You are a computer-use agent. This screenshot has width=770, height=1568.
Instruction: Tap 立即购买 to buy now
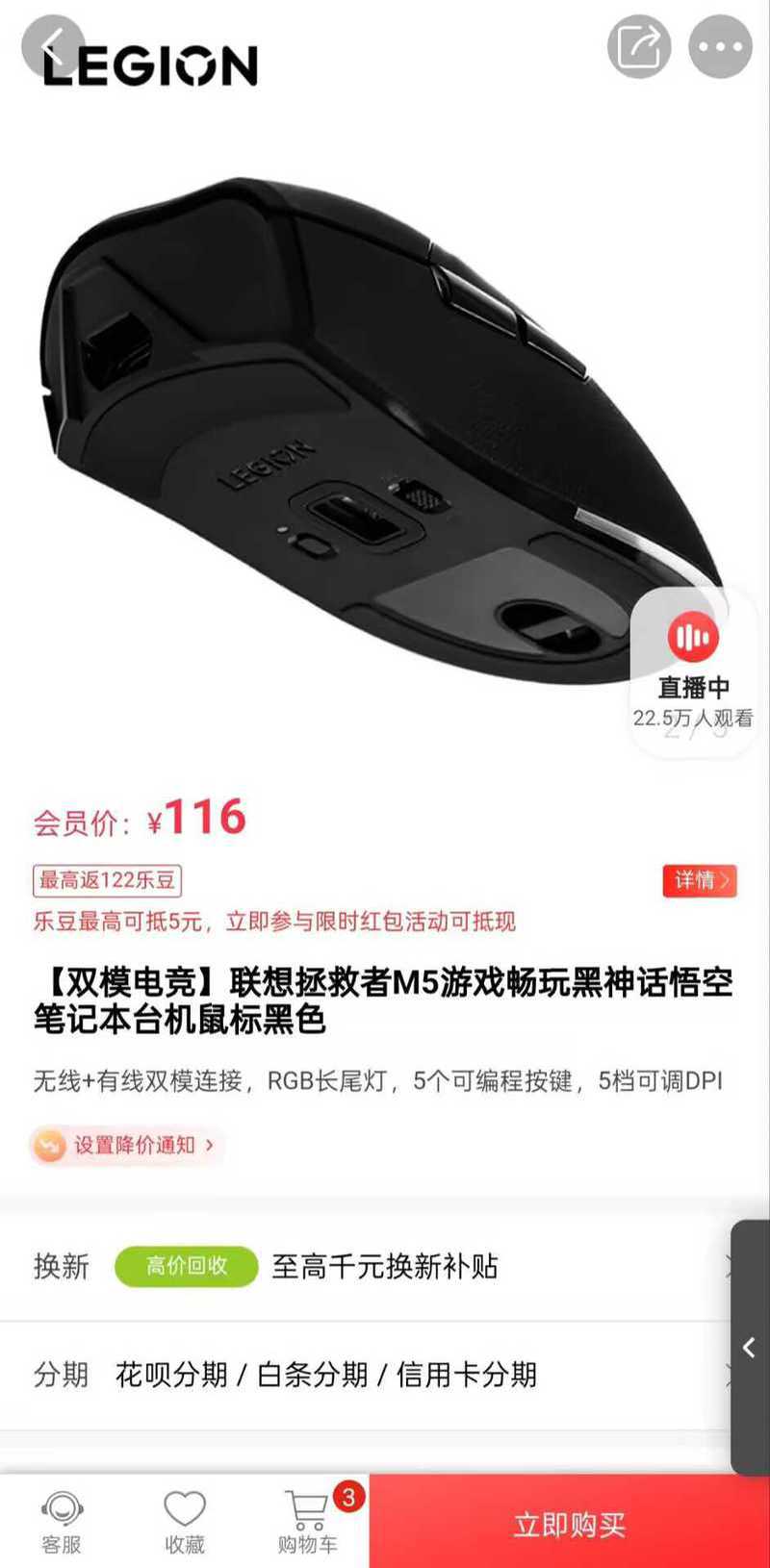point(570,1524)
